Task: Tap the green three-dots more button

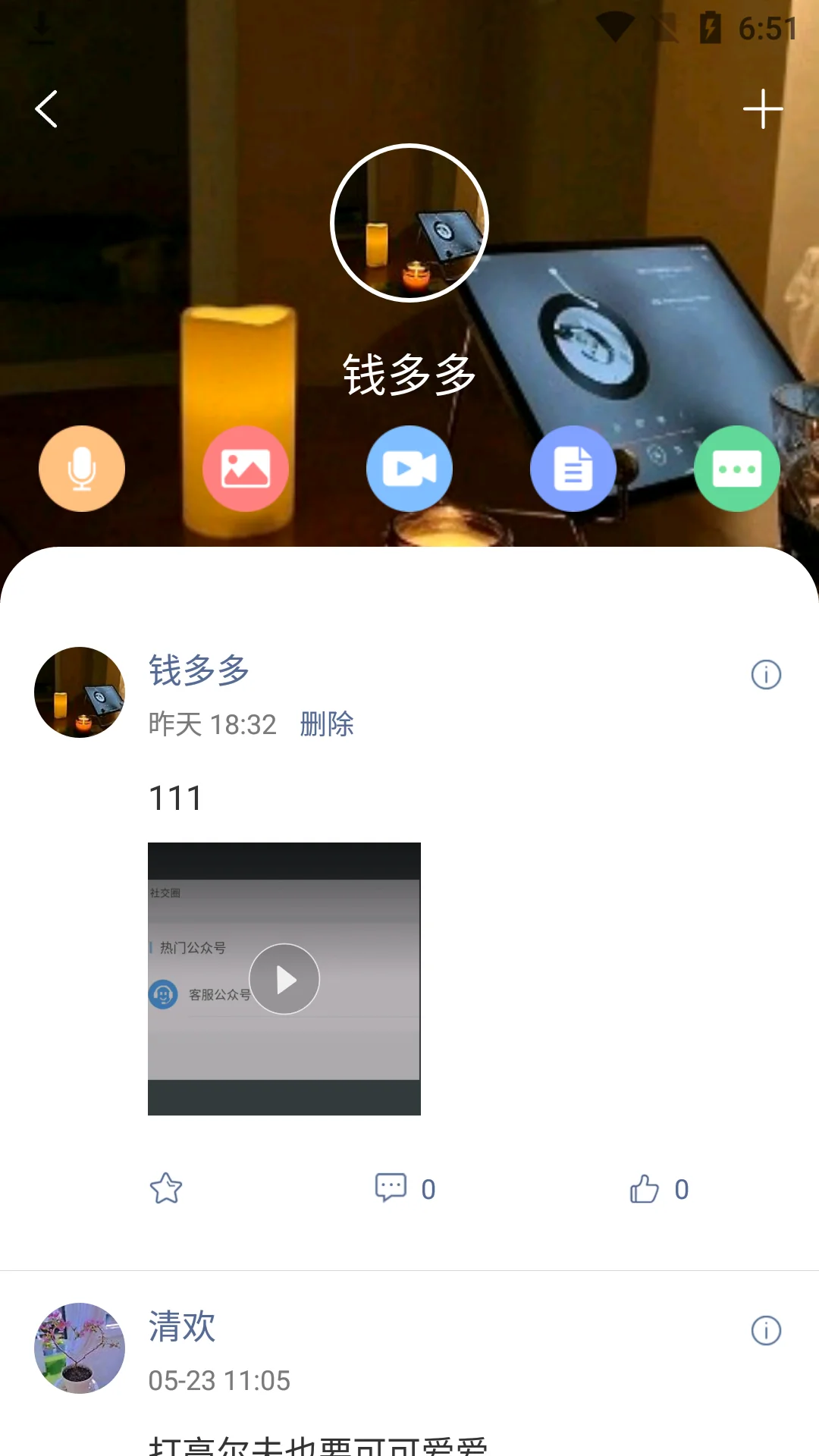Action: pyautogui.click(x=737, y=469)
